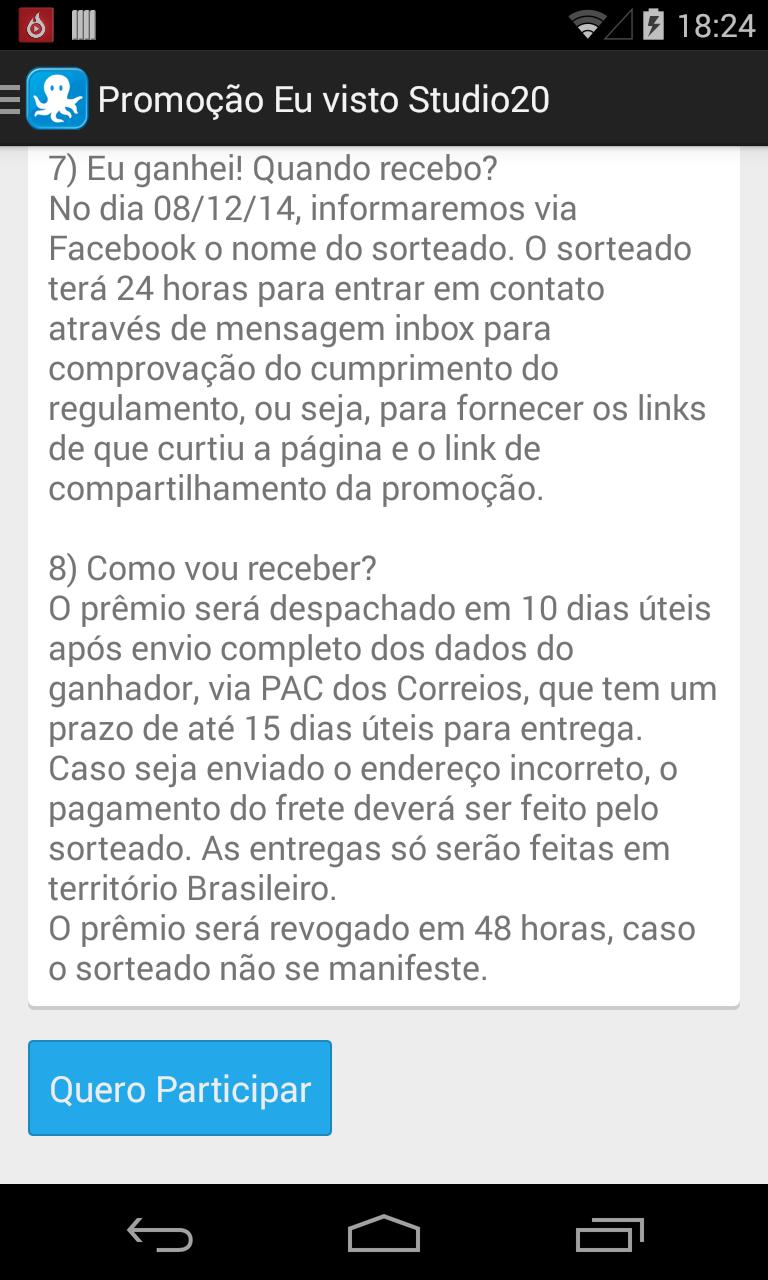
Task: Open the octopus app icon in the action bar
Action: click(x=57, y=99)
